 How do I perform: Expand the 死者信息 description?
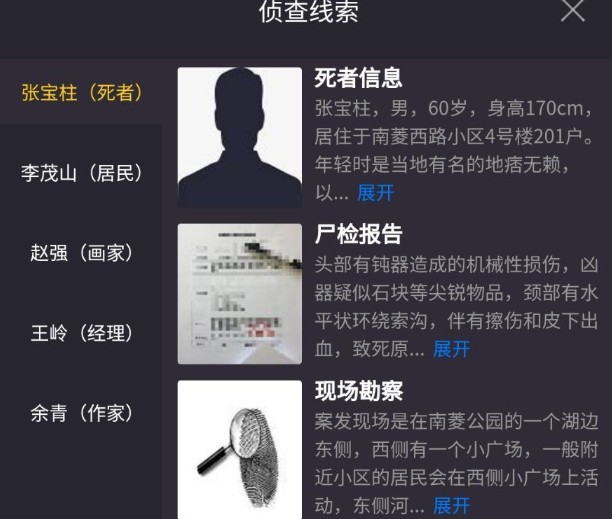pos(376,192)
